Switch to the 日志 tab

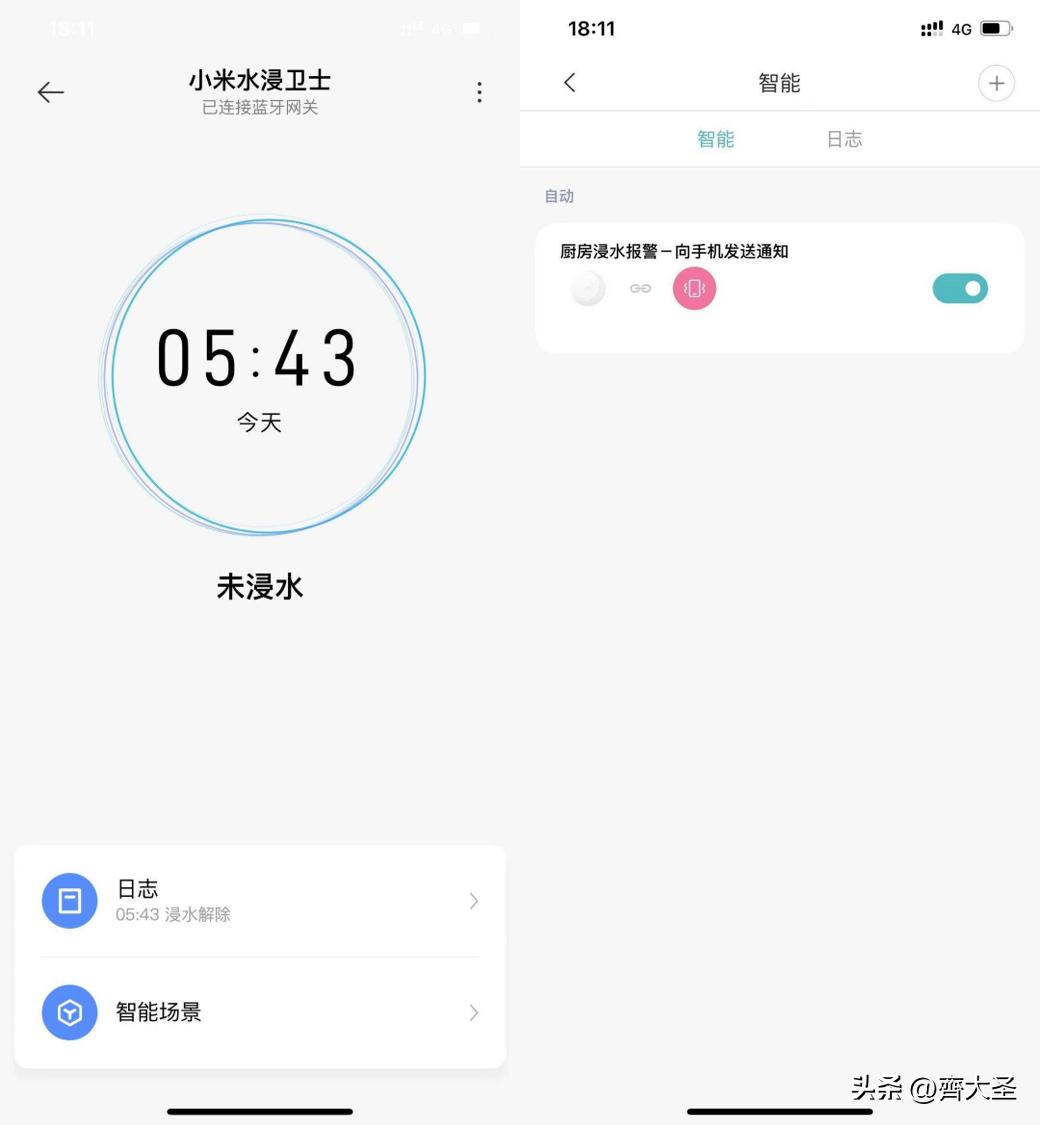844,140
